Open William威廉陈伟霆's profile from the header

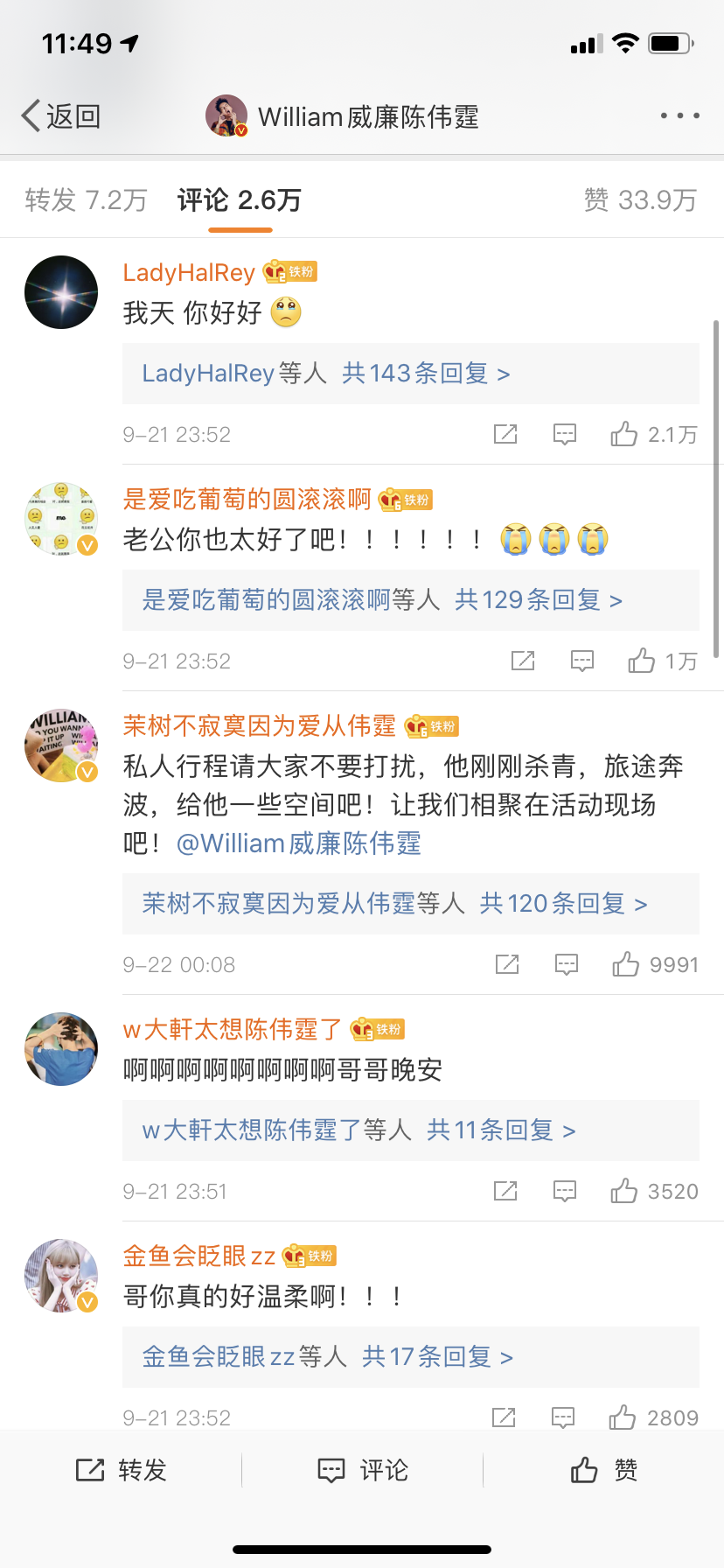pos(343,116)
